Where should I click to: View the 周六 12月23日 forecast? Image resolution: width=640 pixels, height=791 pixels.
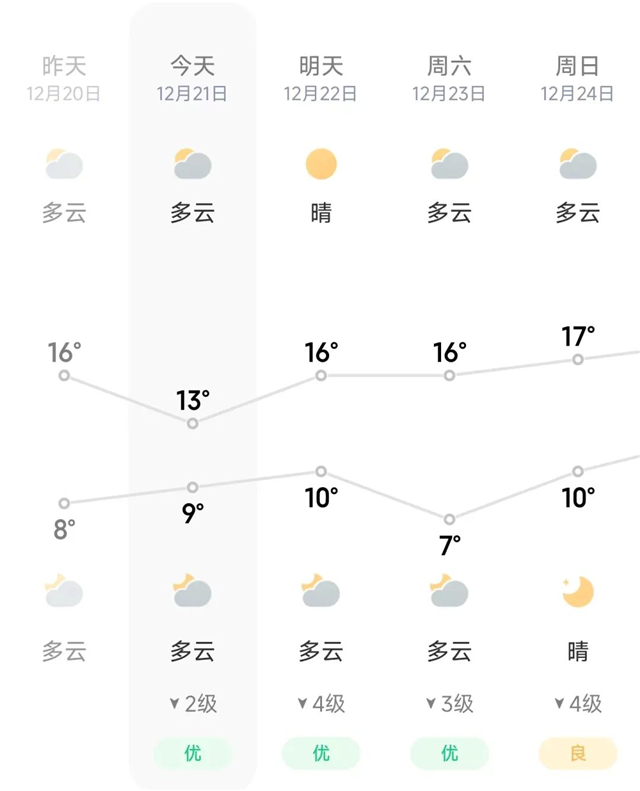coord(449,79)
